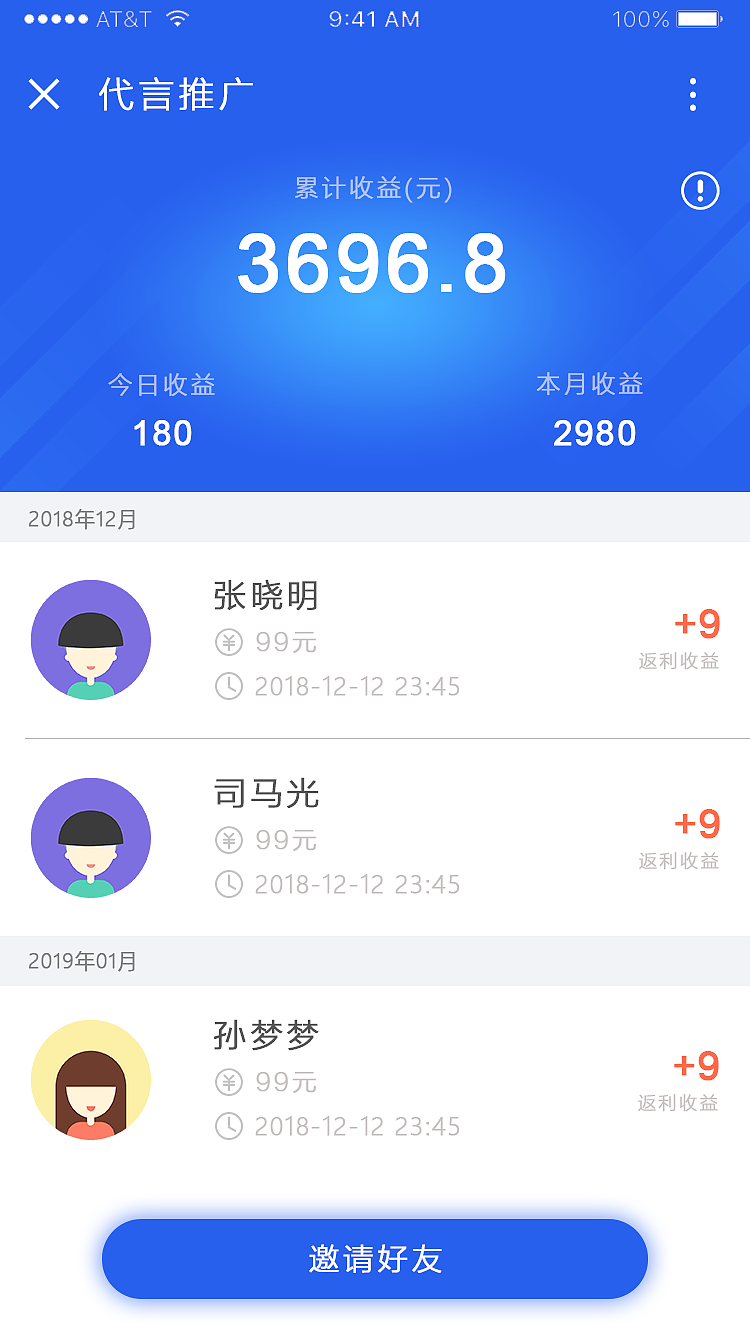Open the three-dot overflow menu
The height and width of the screenshot is (1334, 750).
tap(692, 94)
